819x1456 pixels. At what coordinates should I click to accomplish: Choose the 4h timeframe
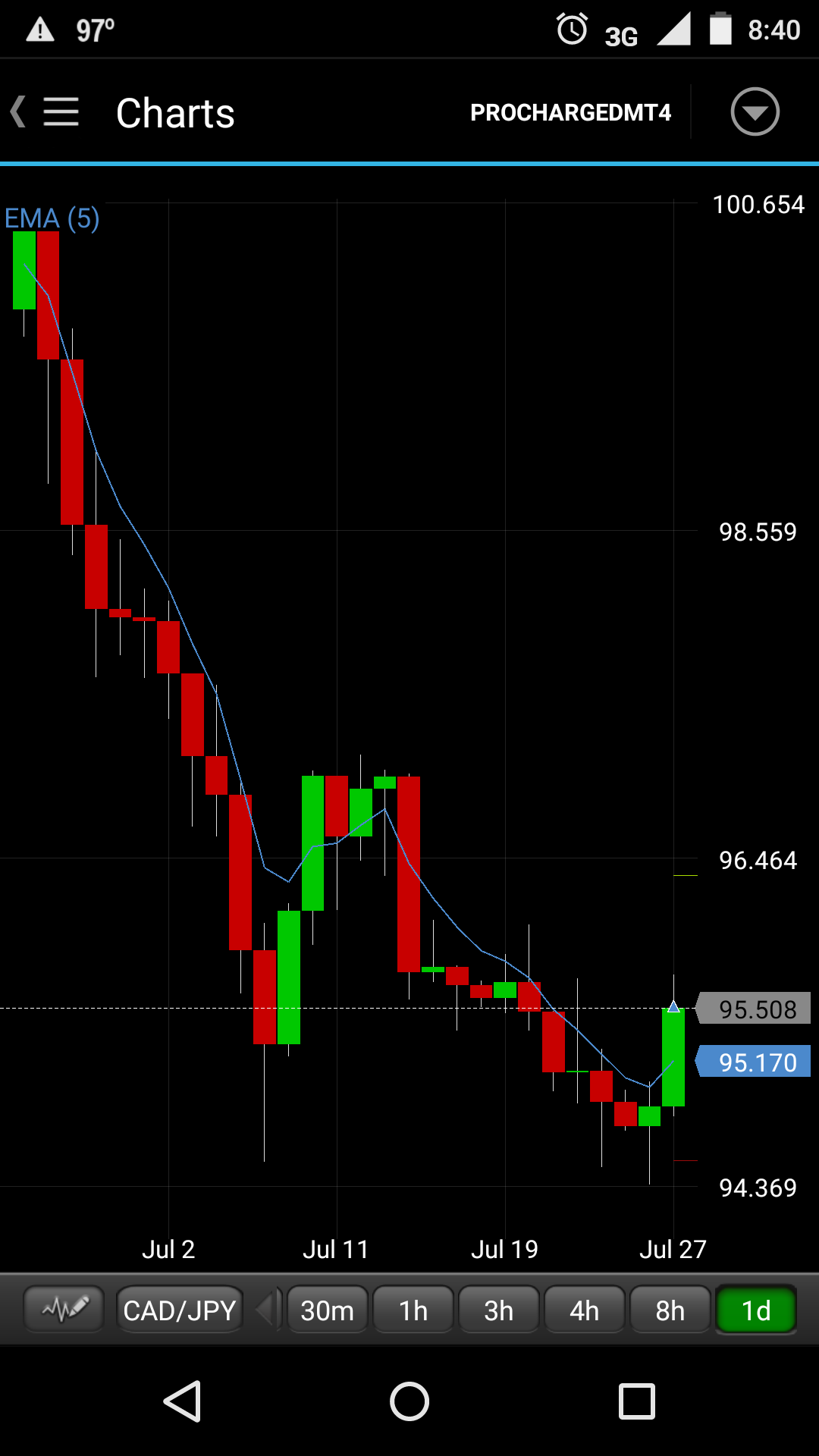pyautogui.click(x=585, y=1310)
